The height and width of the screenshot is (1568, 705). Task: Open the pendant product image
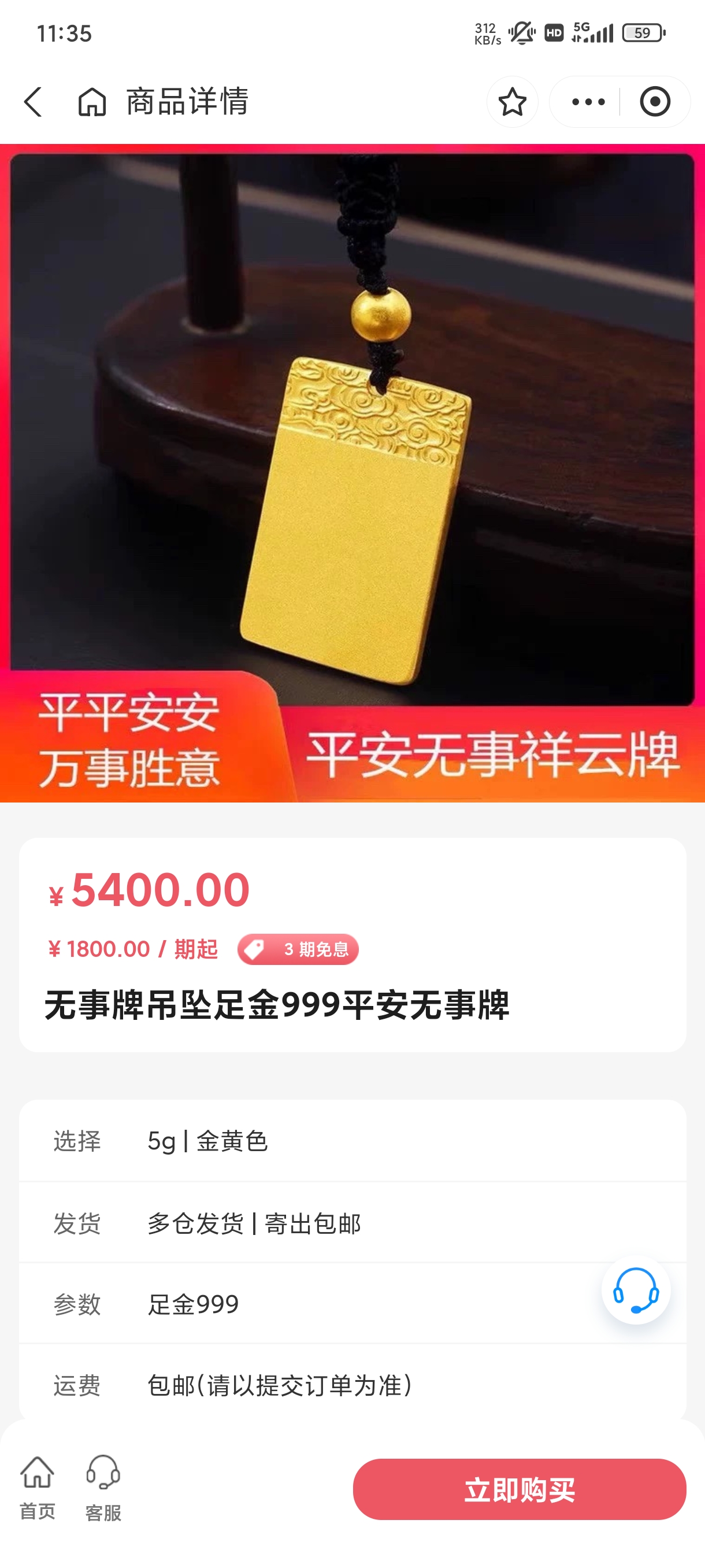tap(352, 473)
